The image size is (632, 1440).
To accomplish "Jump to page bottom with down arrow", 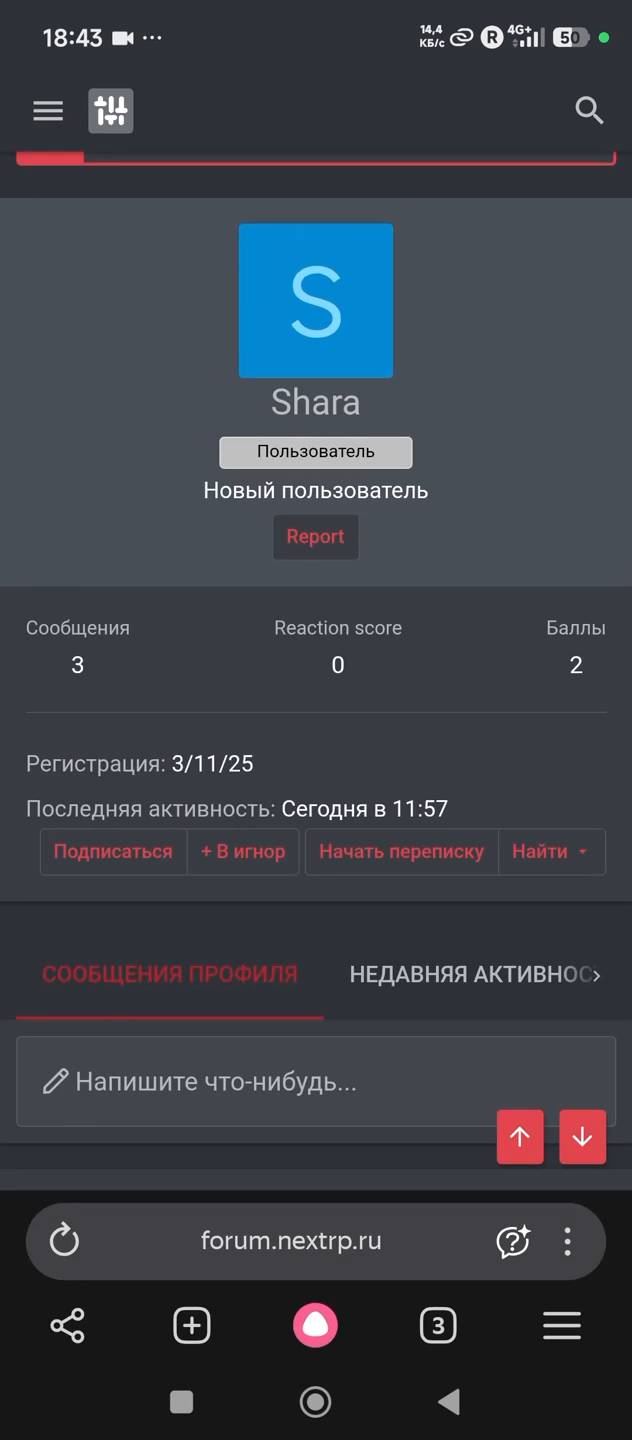I will pos(582,1137).
